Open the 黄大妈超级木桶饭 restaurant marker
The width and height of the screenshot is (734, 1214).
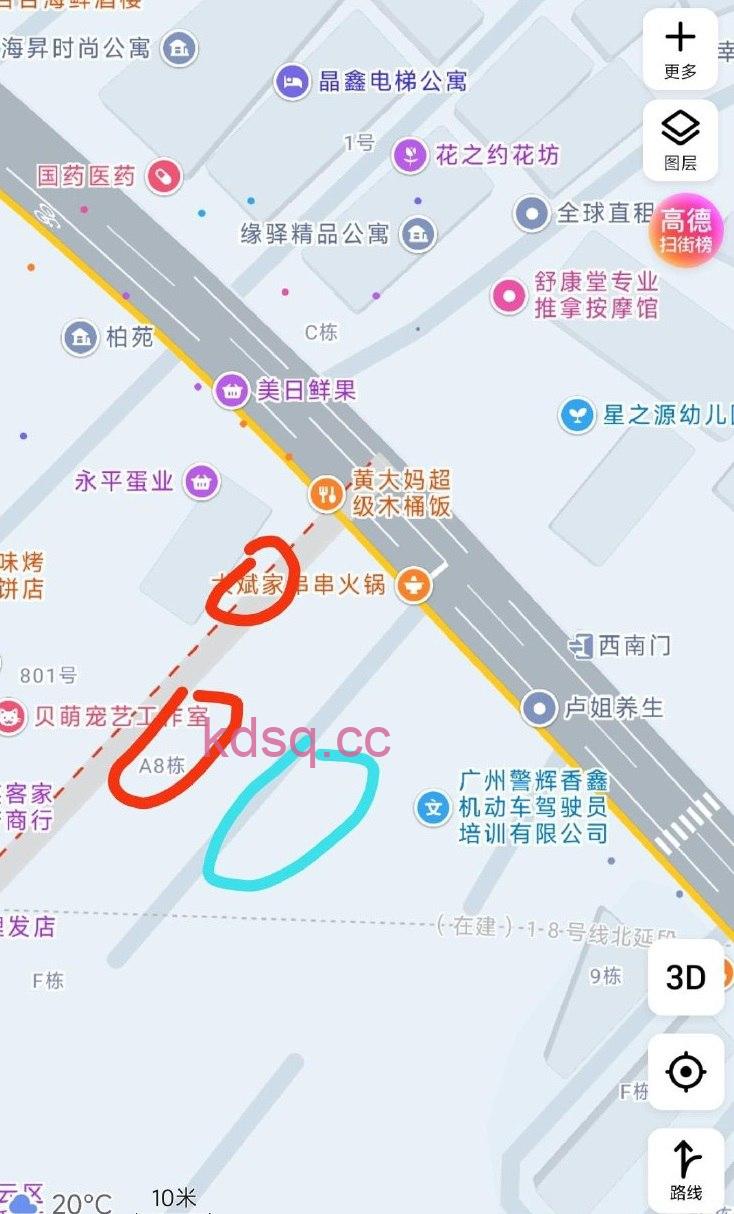coord(325,492)
